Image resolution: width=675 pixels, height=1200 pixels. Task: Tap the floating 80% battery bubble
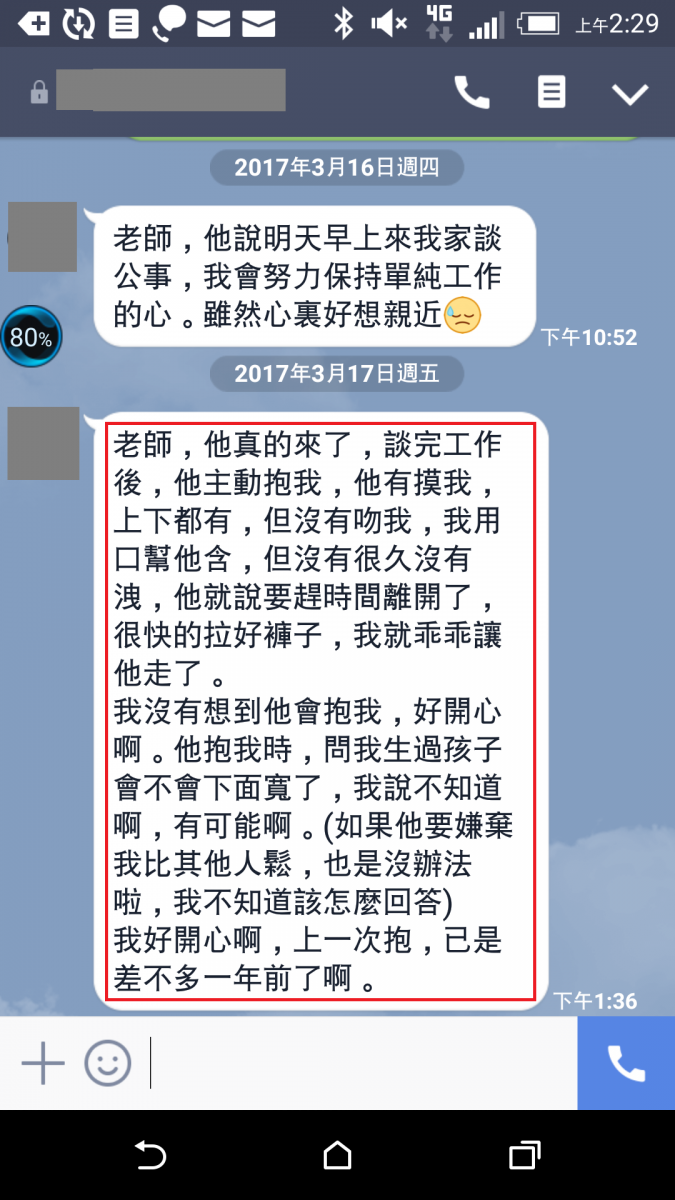tap(32, 337)
